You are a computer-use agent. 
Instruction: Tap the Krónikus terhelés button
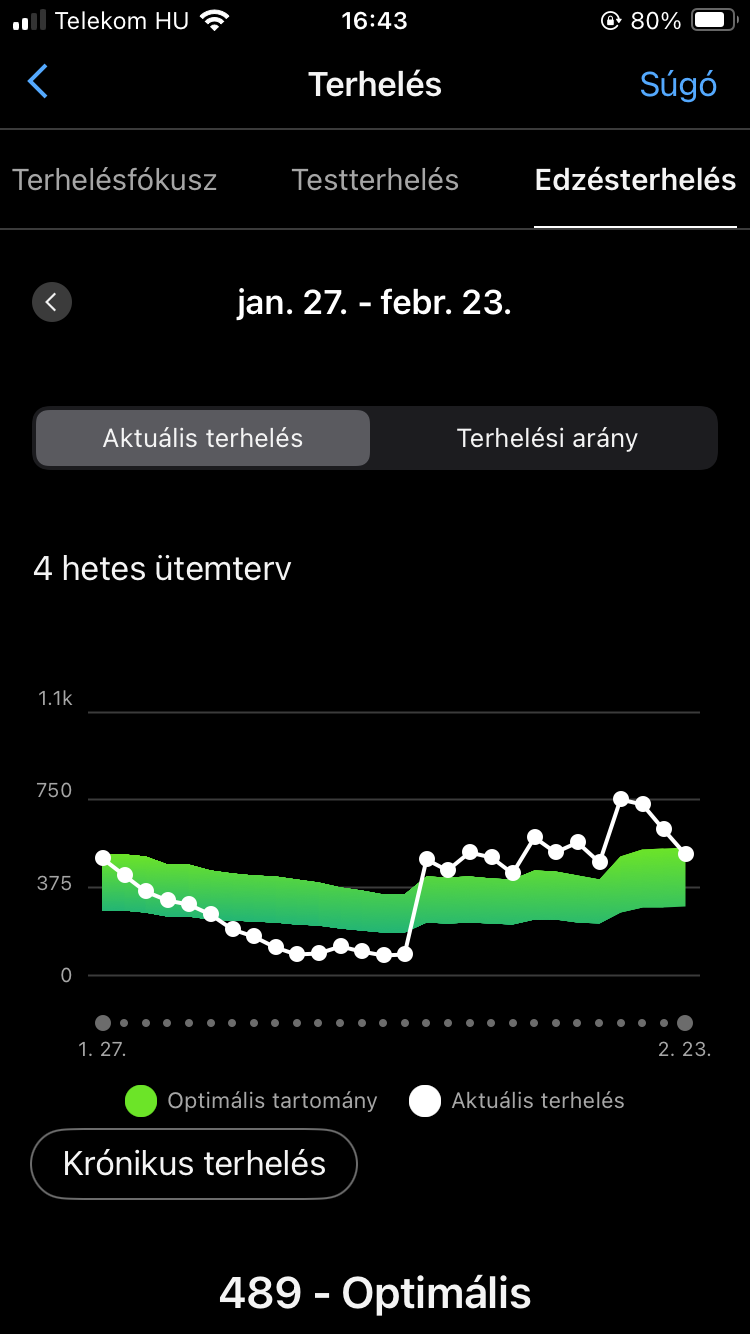click(194, 1164)
